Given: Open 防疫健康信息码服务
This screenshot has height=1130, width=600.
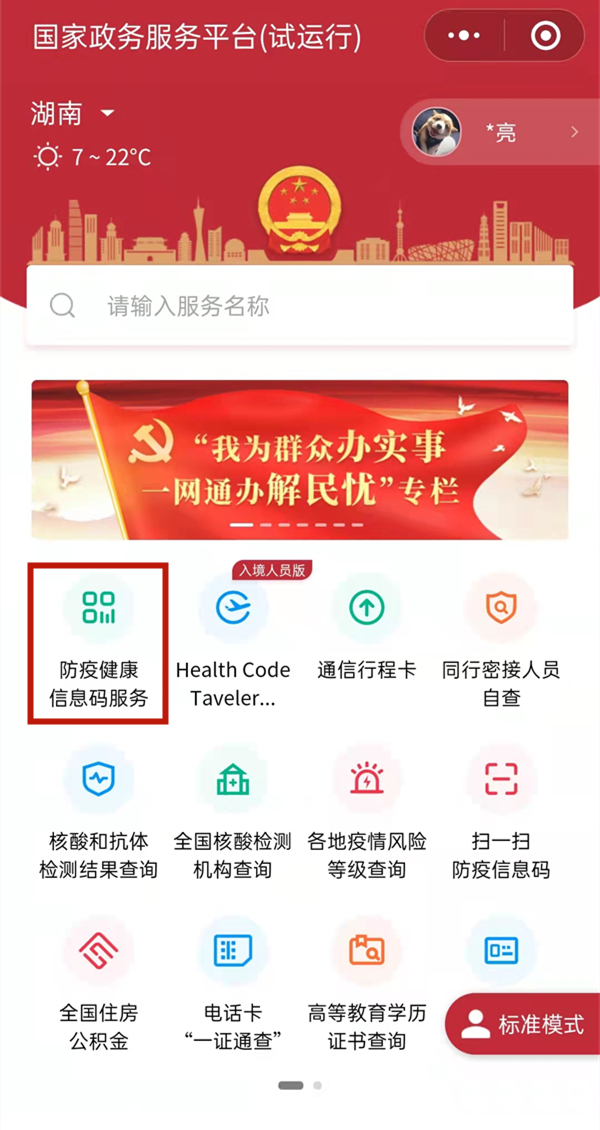Looking at the screenshot, I should pyautogui.click(x=98, y=640).
